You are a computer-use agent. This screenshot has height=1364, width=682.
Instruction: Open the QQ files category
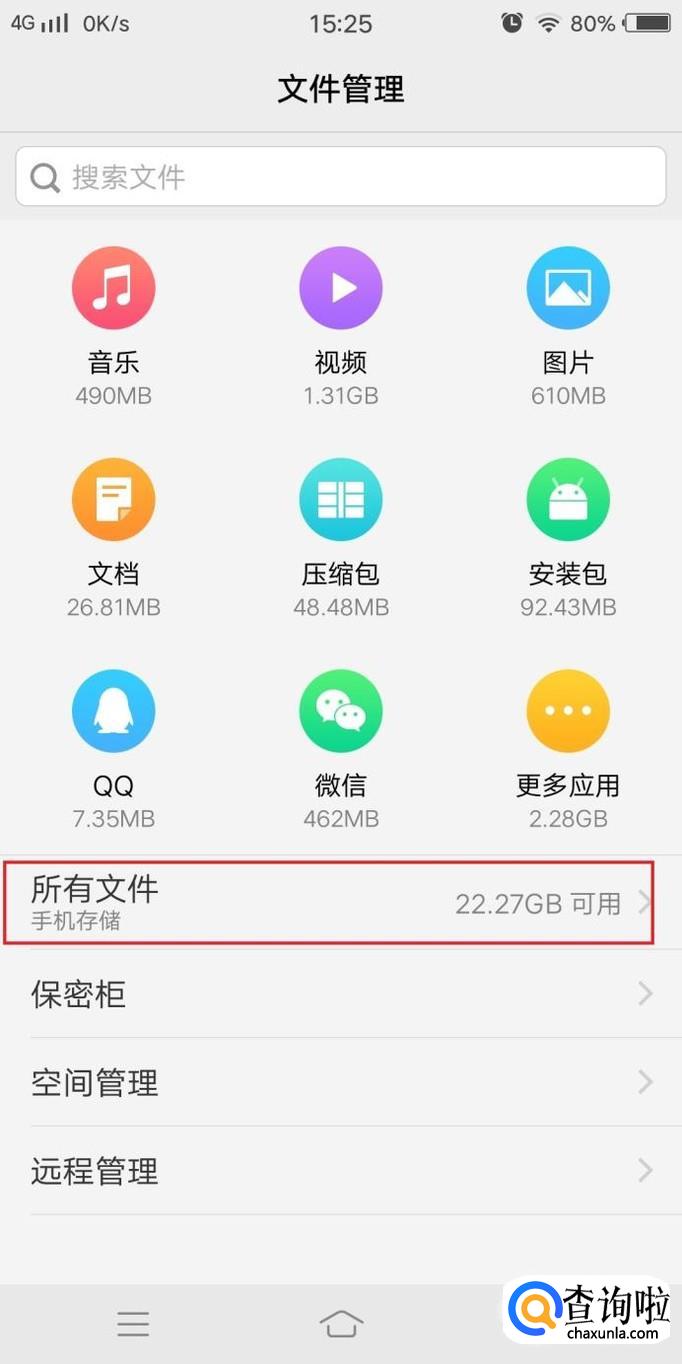[x=113, y=711]
